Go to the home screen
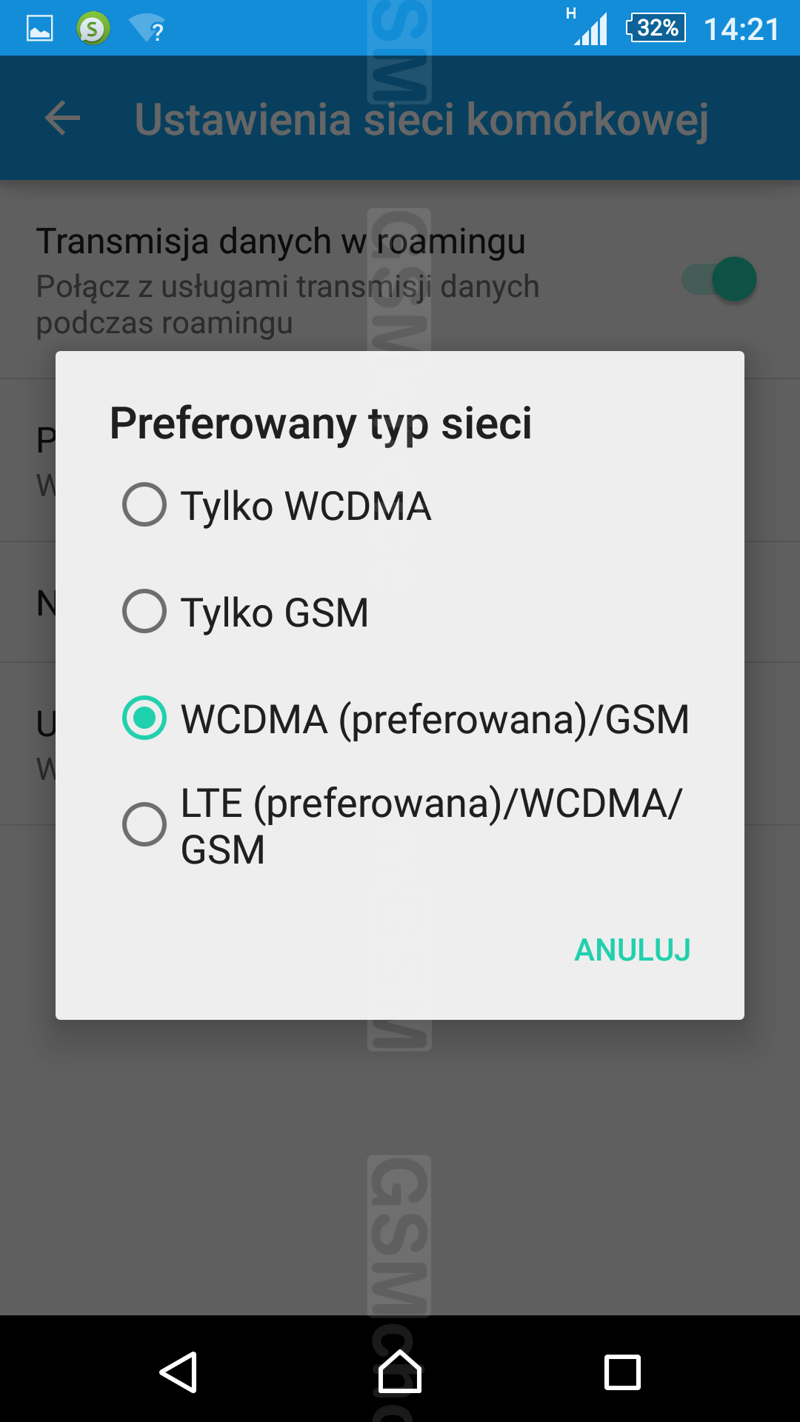Viewport: 800px width, 1422px height. coord(400,1371)
